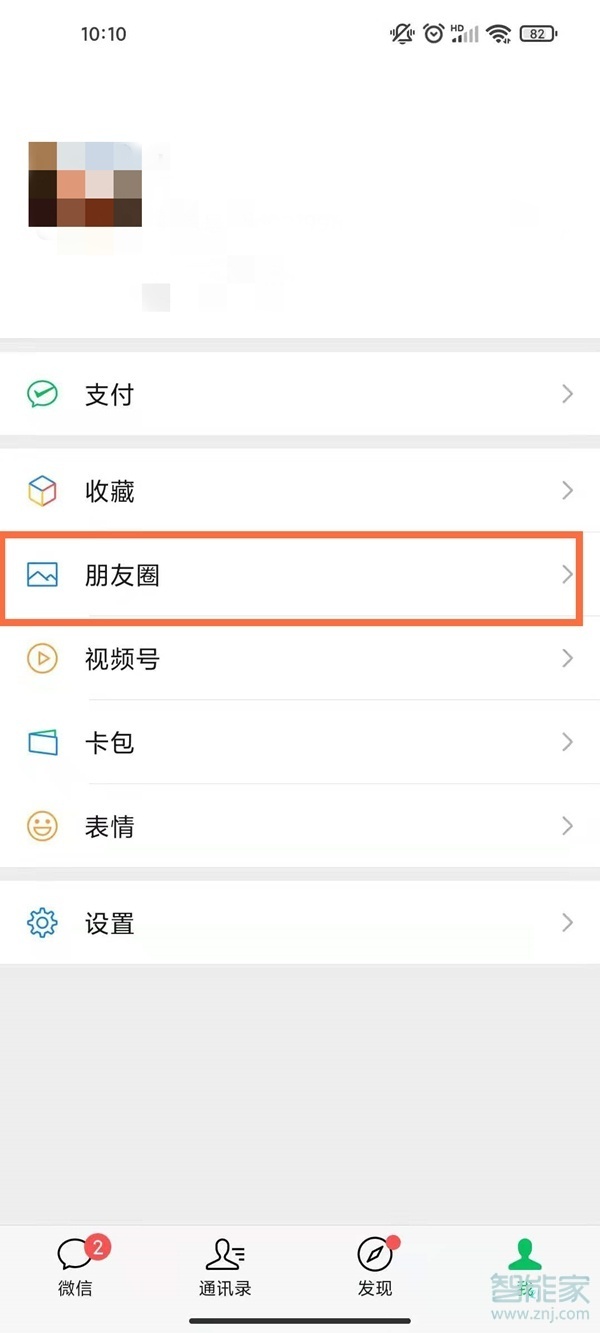600x1333 pixels.
Task: Switch to the 微信 chats tab
Action: click(76, 1266)
